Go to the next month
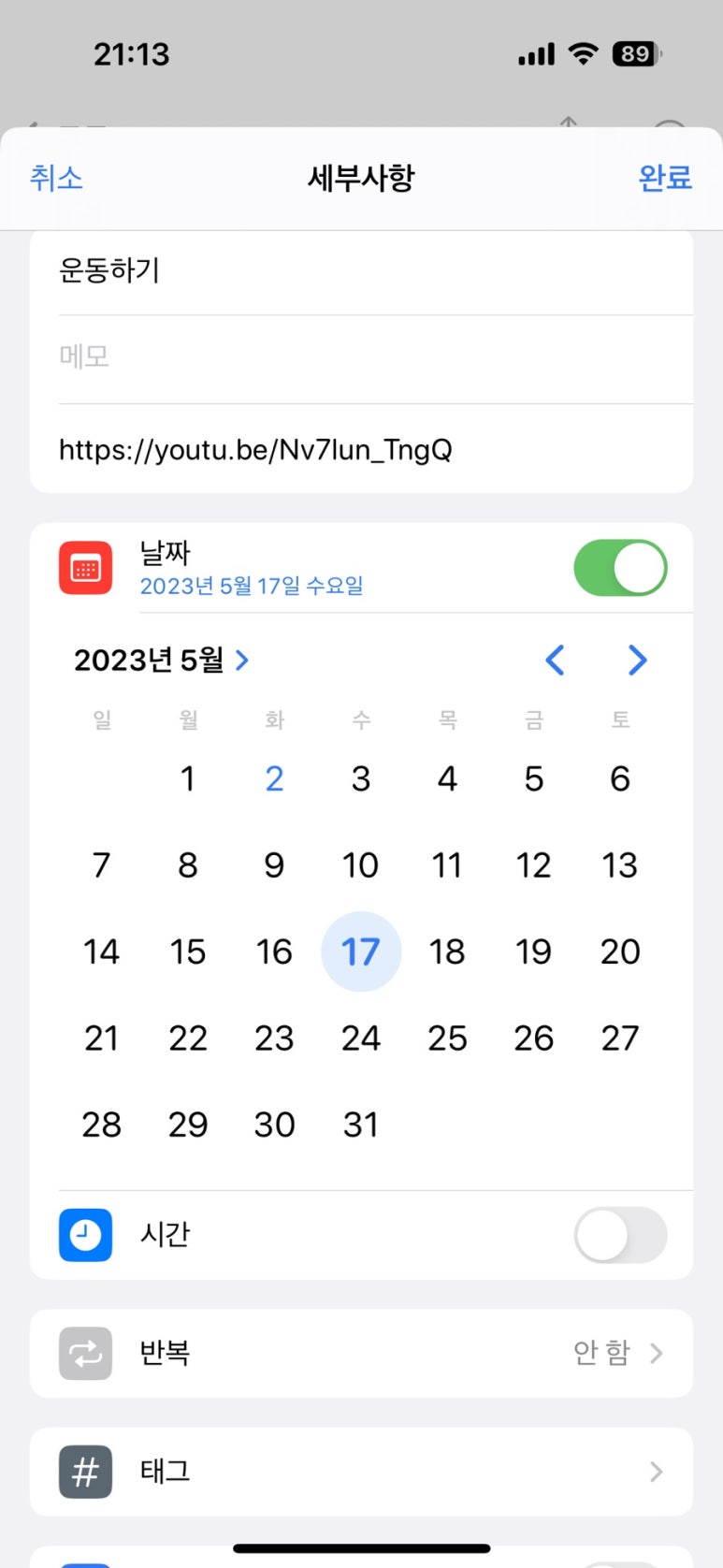The height and width of the screenshot is (1568, 723). pos(637,661)
